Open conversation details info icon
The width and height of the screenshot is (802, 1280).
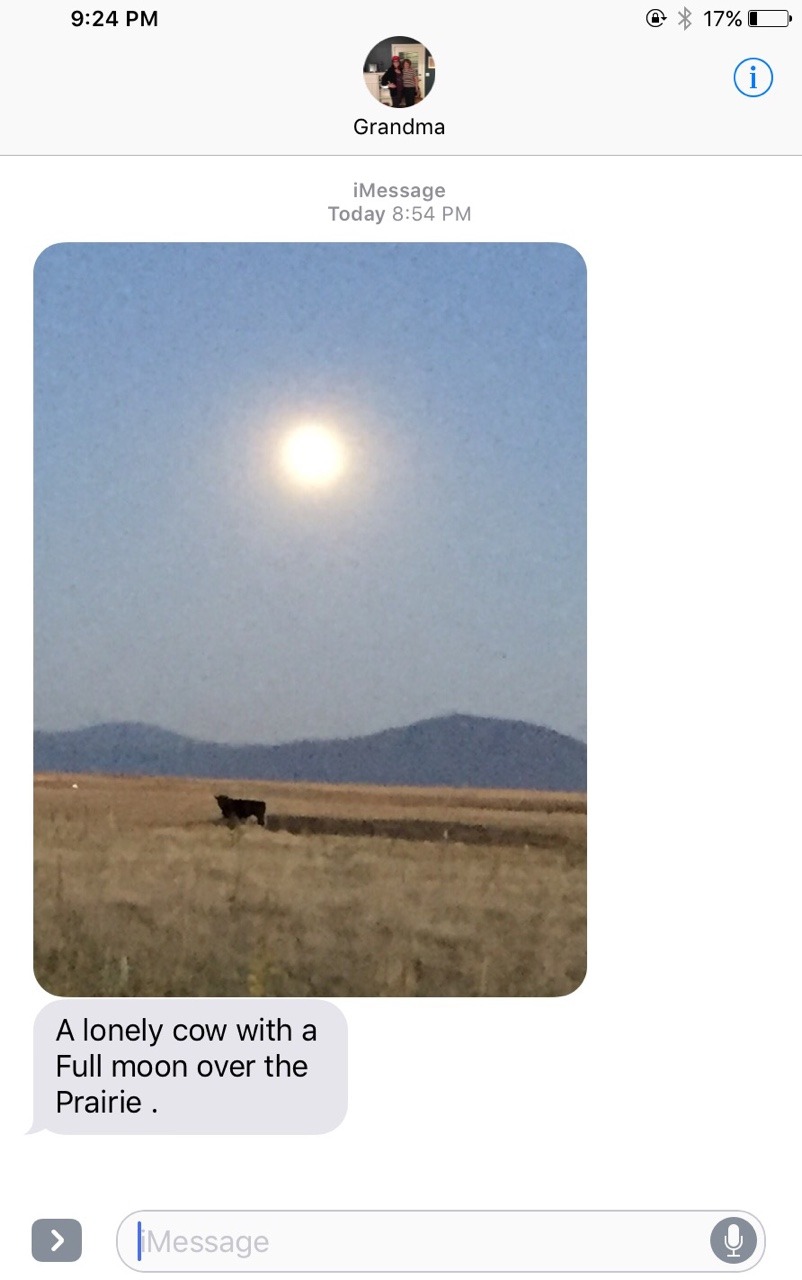coord(753,77)
